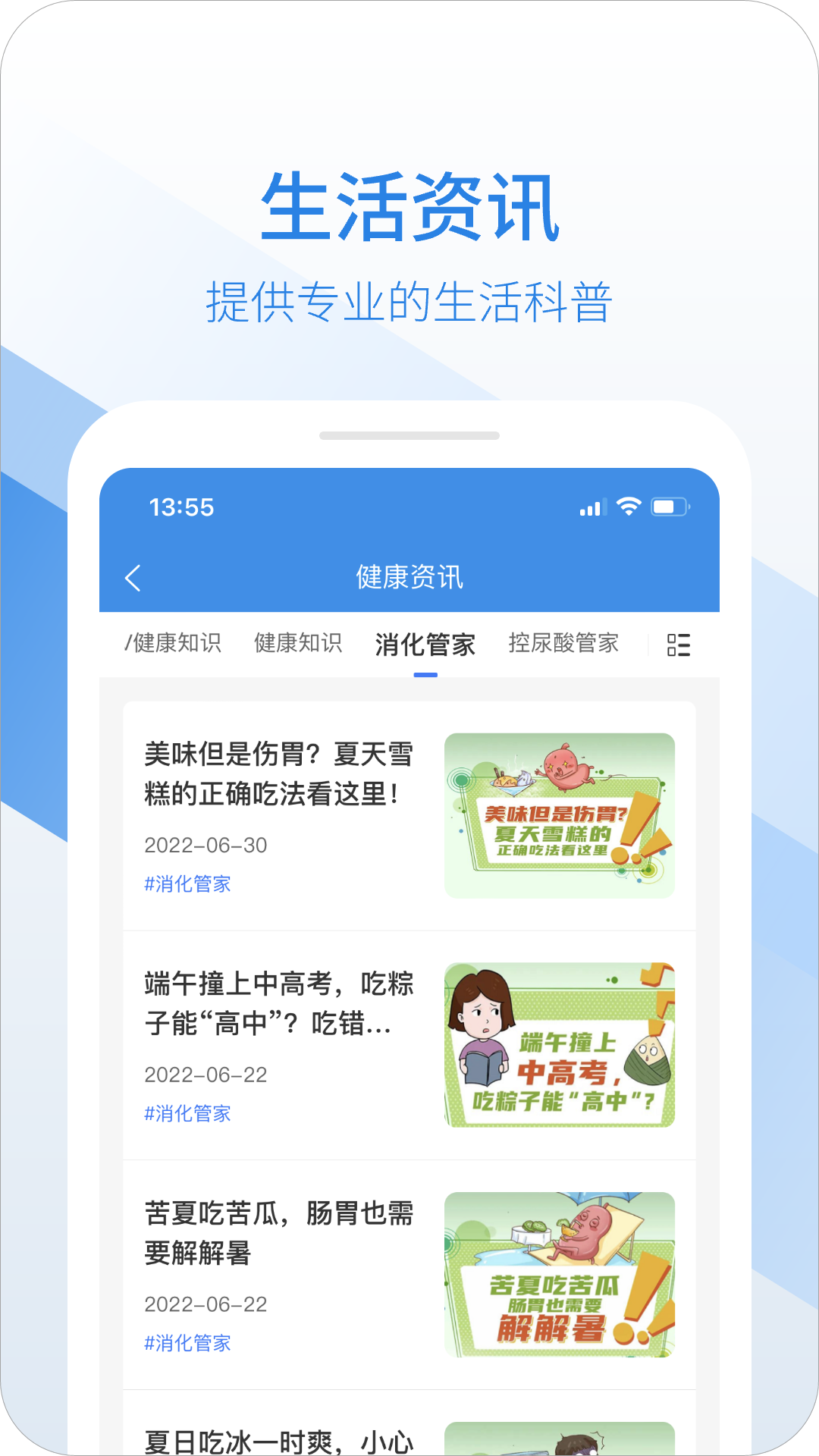The image size is (819, 1456).
Task: Tap the #消化管家 tag under the first article
Action: click(189, 883)
